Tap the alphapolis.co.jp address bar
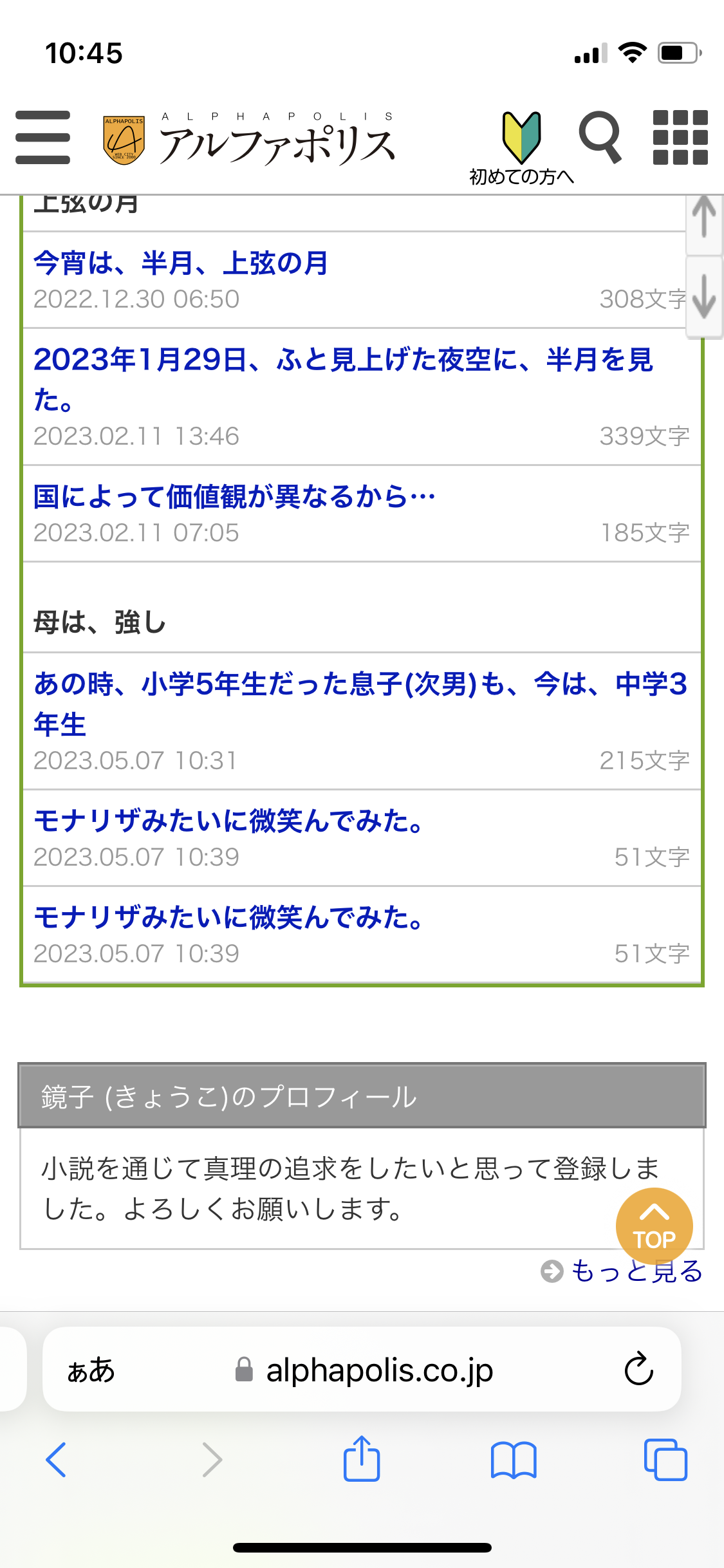724x1568 pixels. click(x=378, y=1370)
